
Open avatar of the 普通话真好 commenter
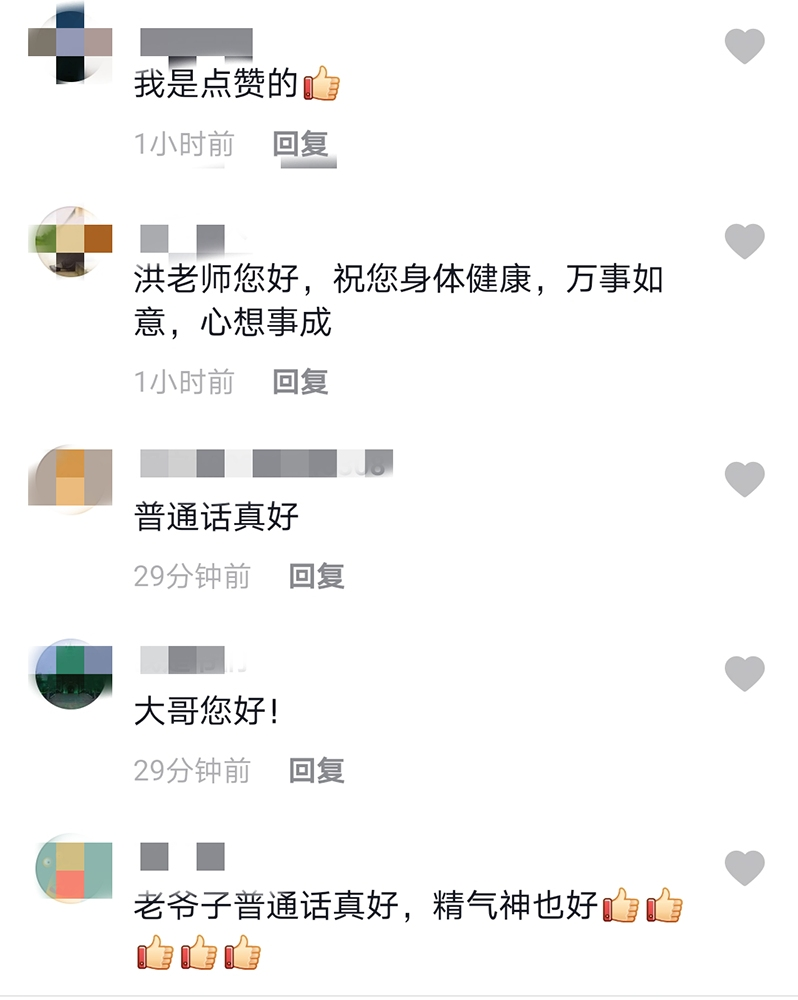tap(70, 479)
